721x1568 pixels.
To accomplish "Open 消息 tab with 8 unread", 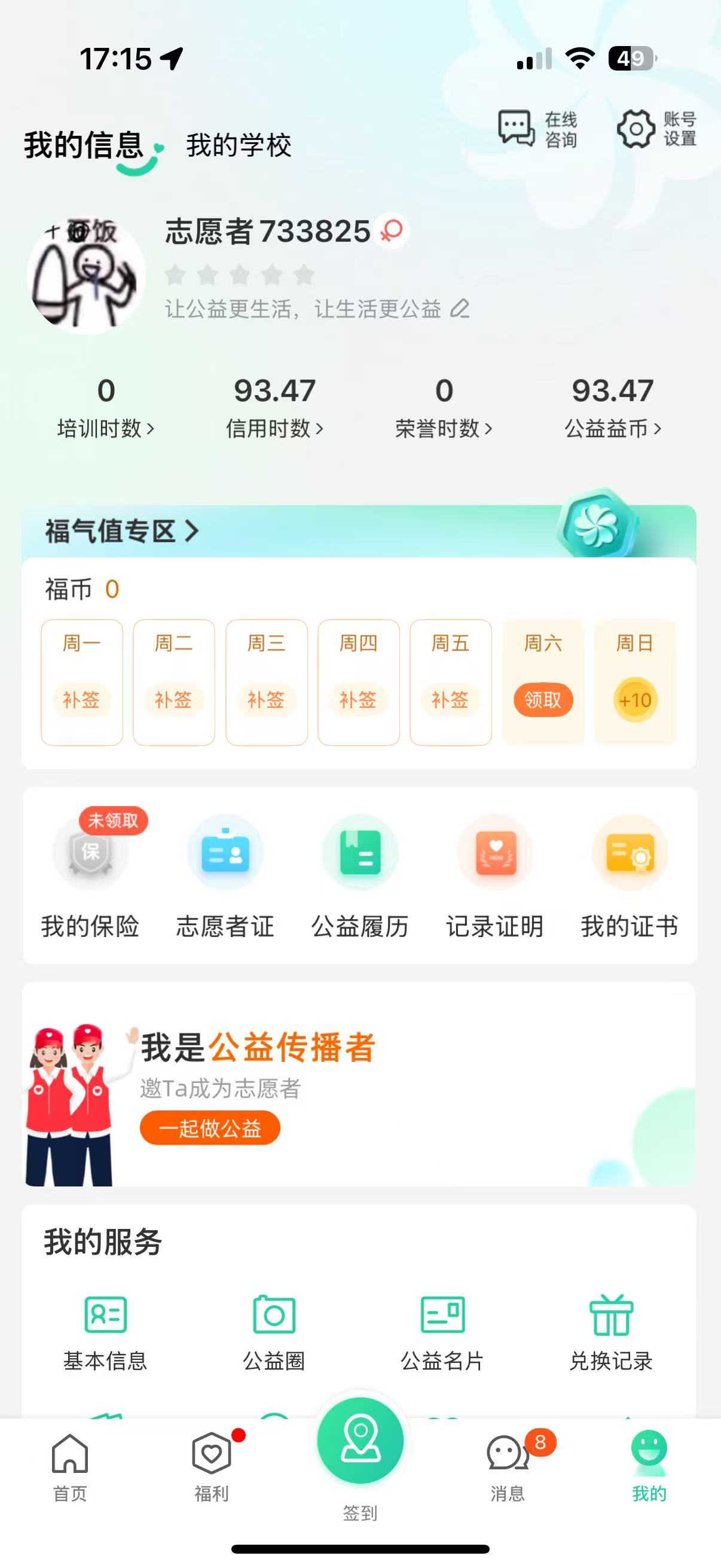I will tap(508, 1467).
